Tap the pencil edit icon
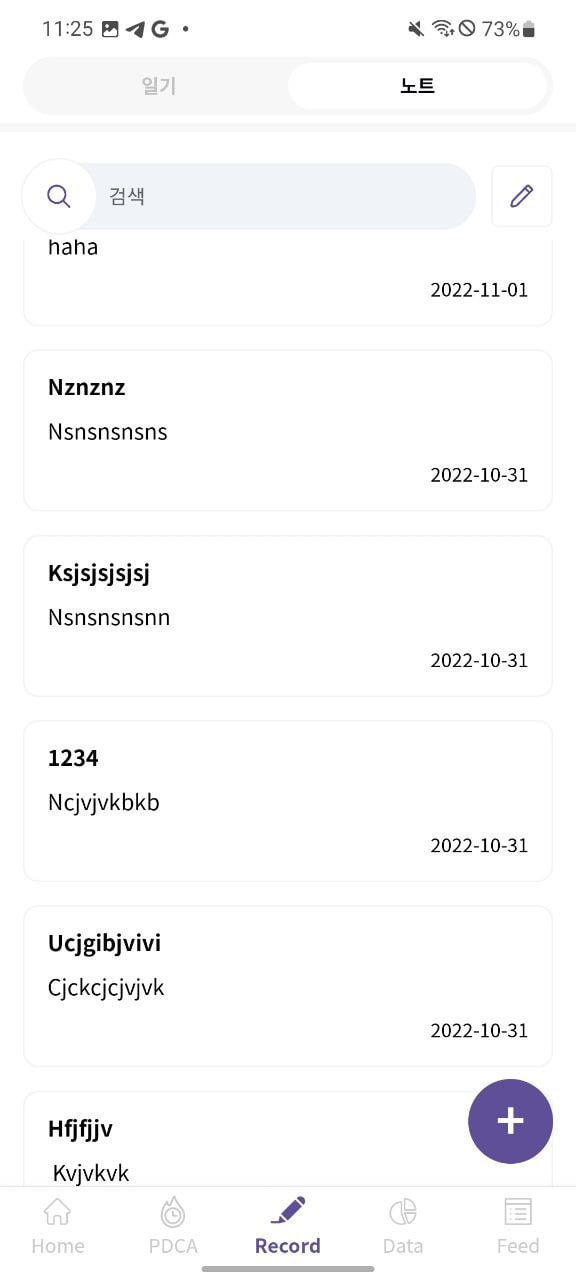The width and height of the screenshot is (576, 1280). 522,196
